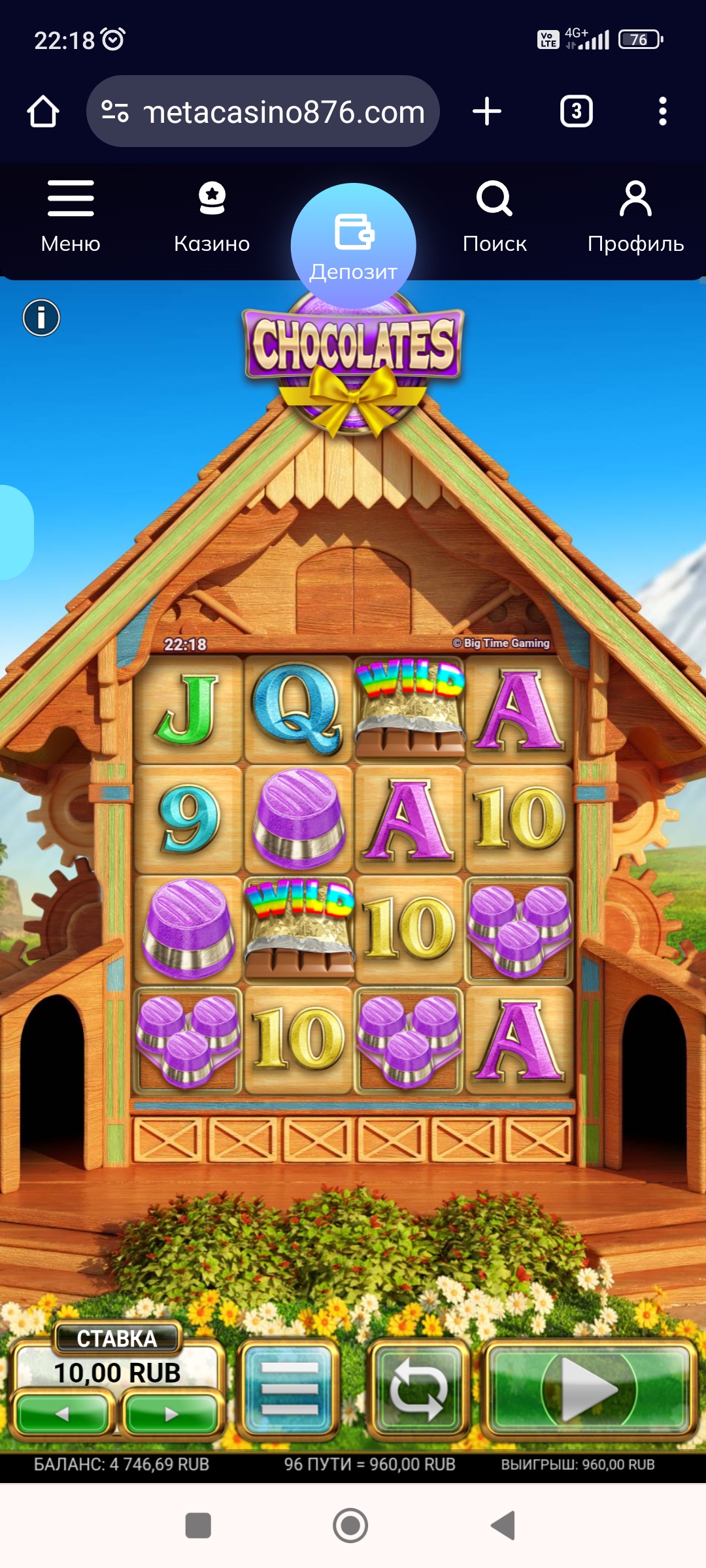Decrease the stake with the left arrow
The image size is (706, 1568).
[x=63, y=1414]
